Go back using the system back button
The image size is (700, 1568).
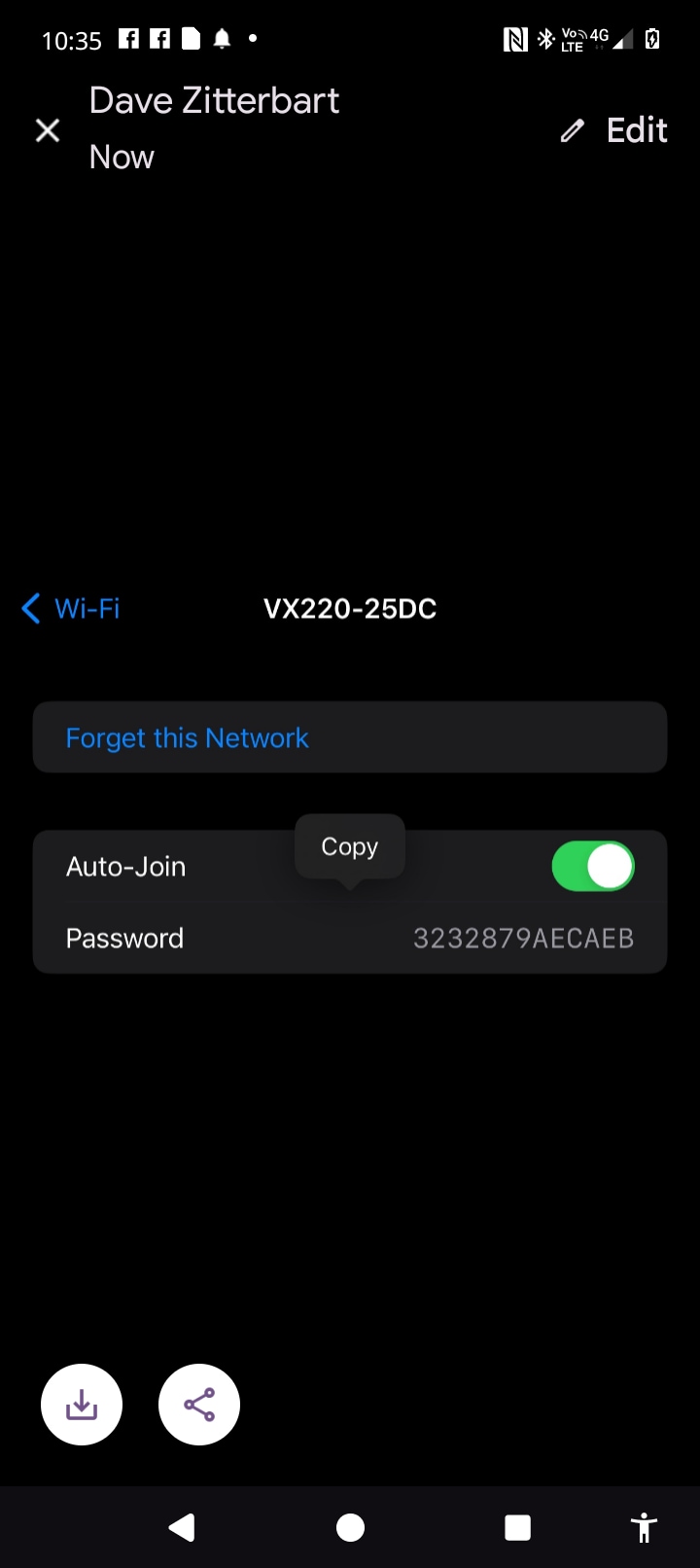point(182,1527)
